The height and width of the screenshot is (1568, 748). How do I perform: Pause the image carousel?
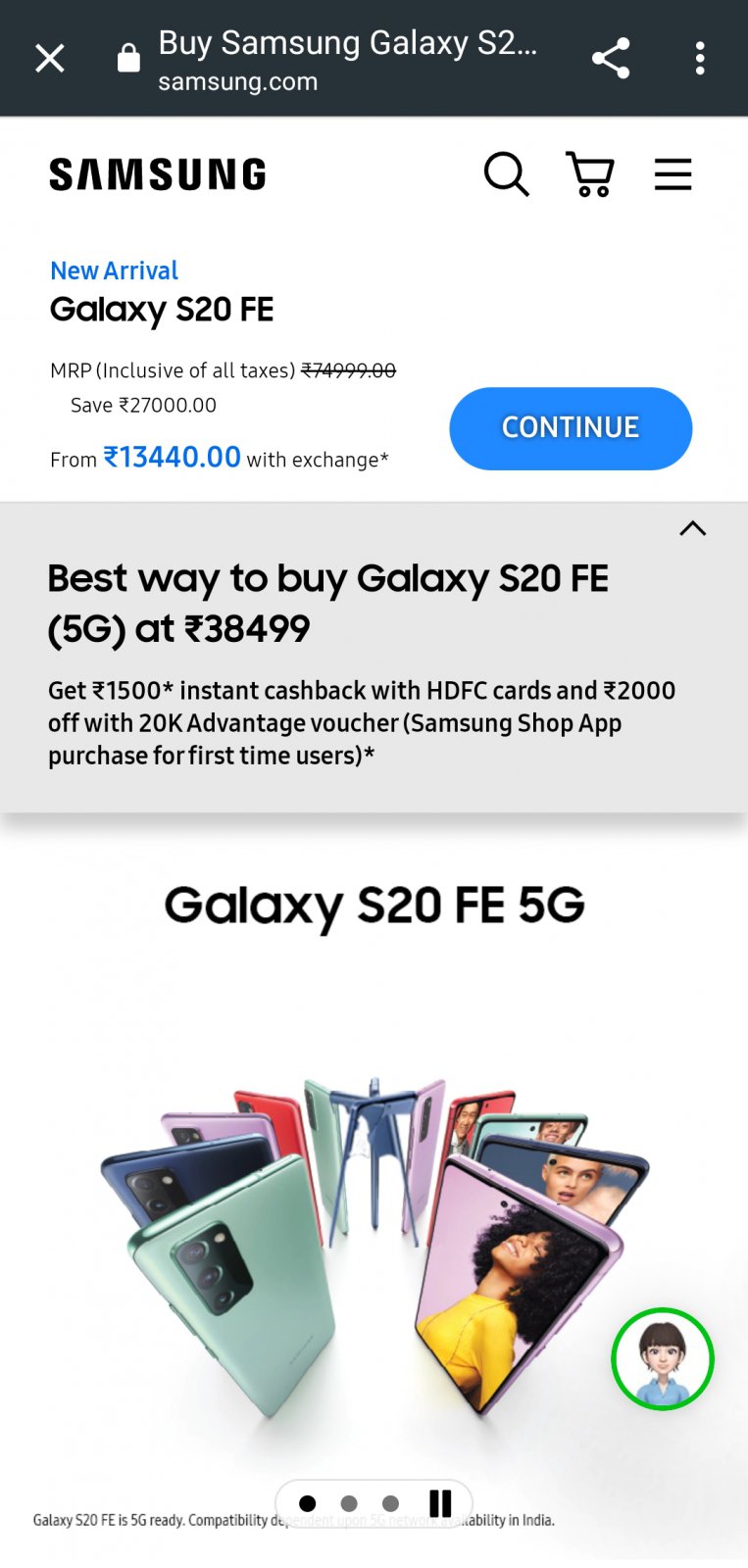(441, 1503)
